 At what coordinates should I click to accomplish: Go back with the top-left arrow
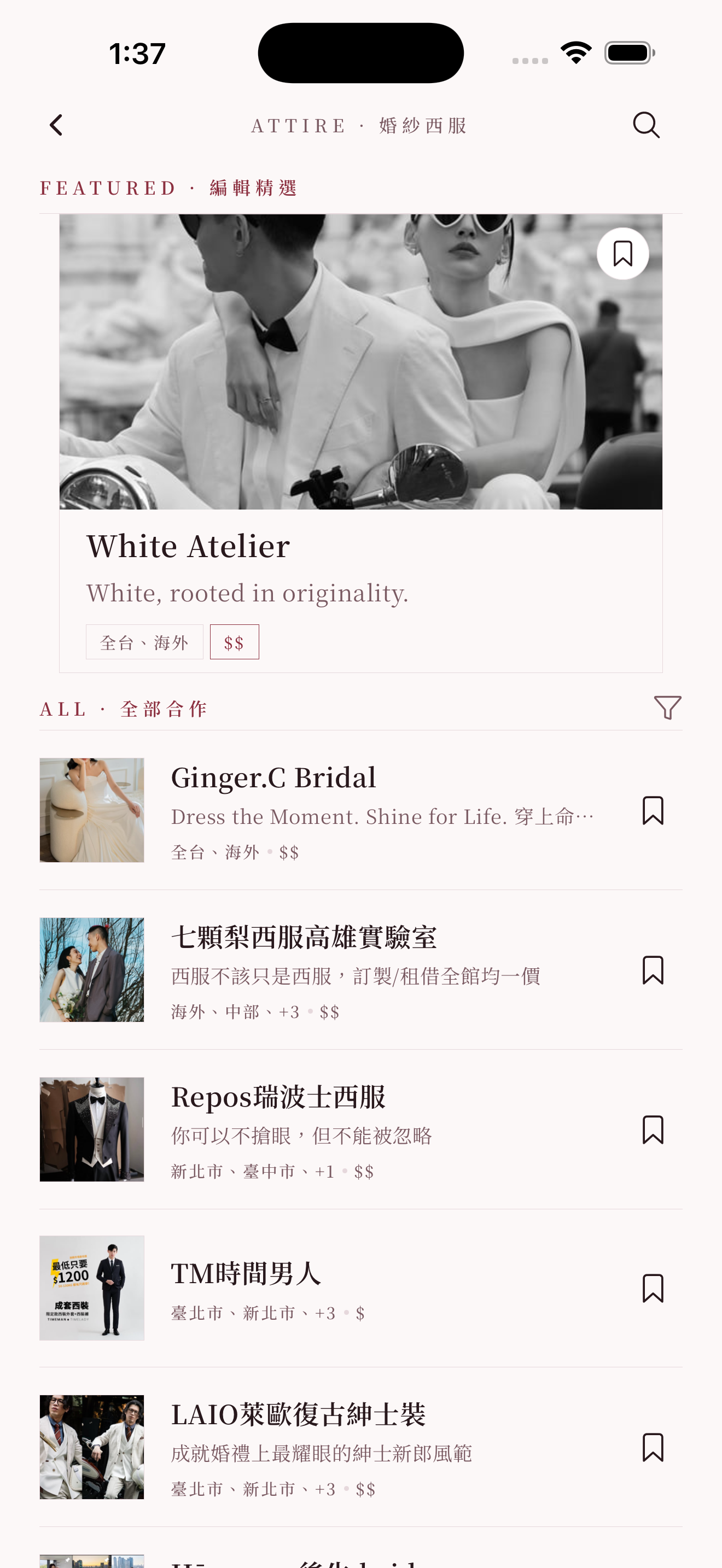pyautogui.click(x=56, y=125)
